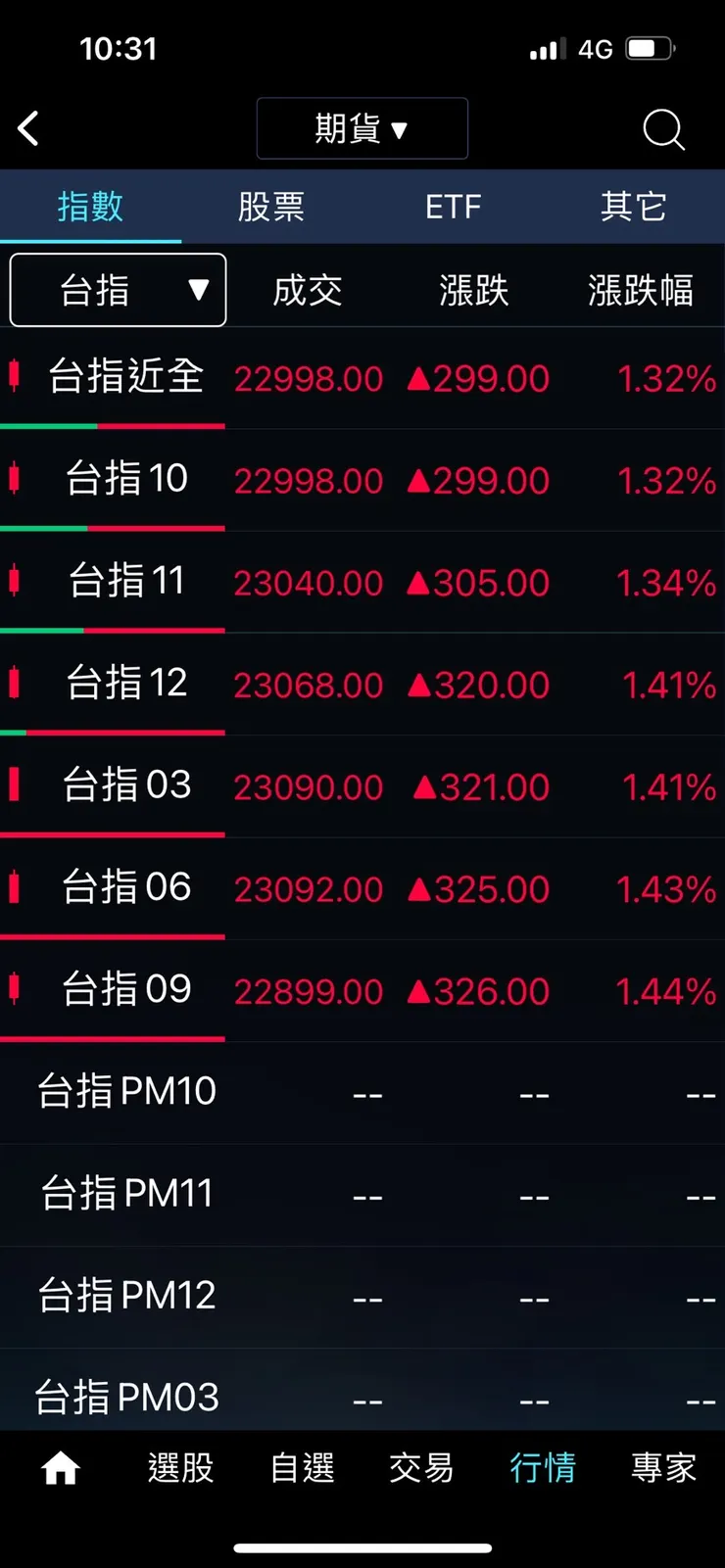Select the 台指PM10 row

[x=362, y=1091]
